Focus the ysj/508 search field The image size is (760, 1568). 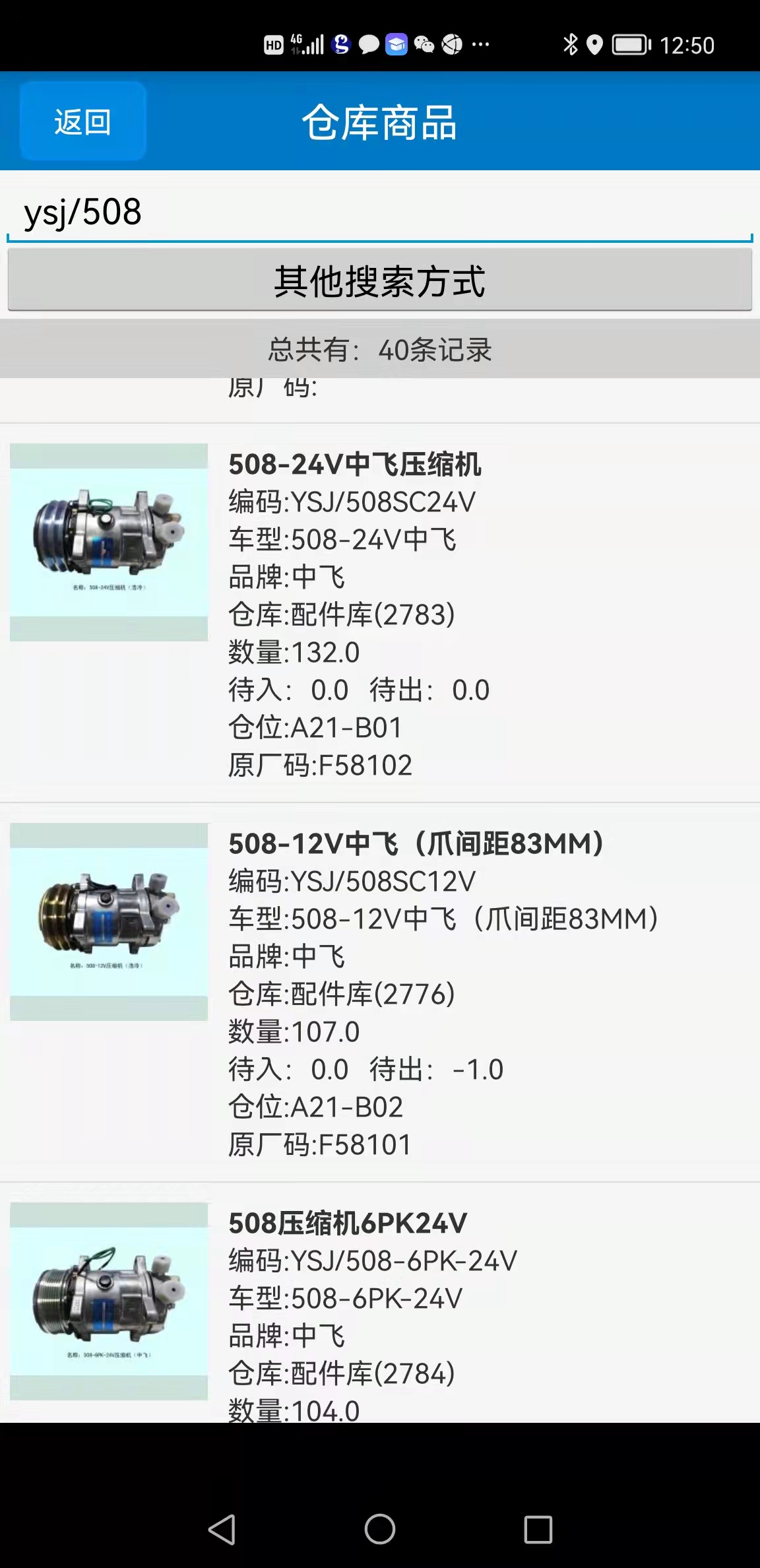[x=379, y=212]
